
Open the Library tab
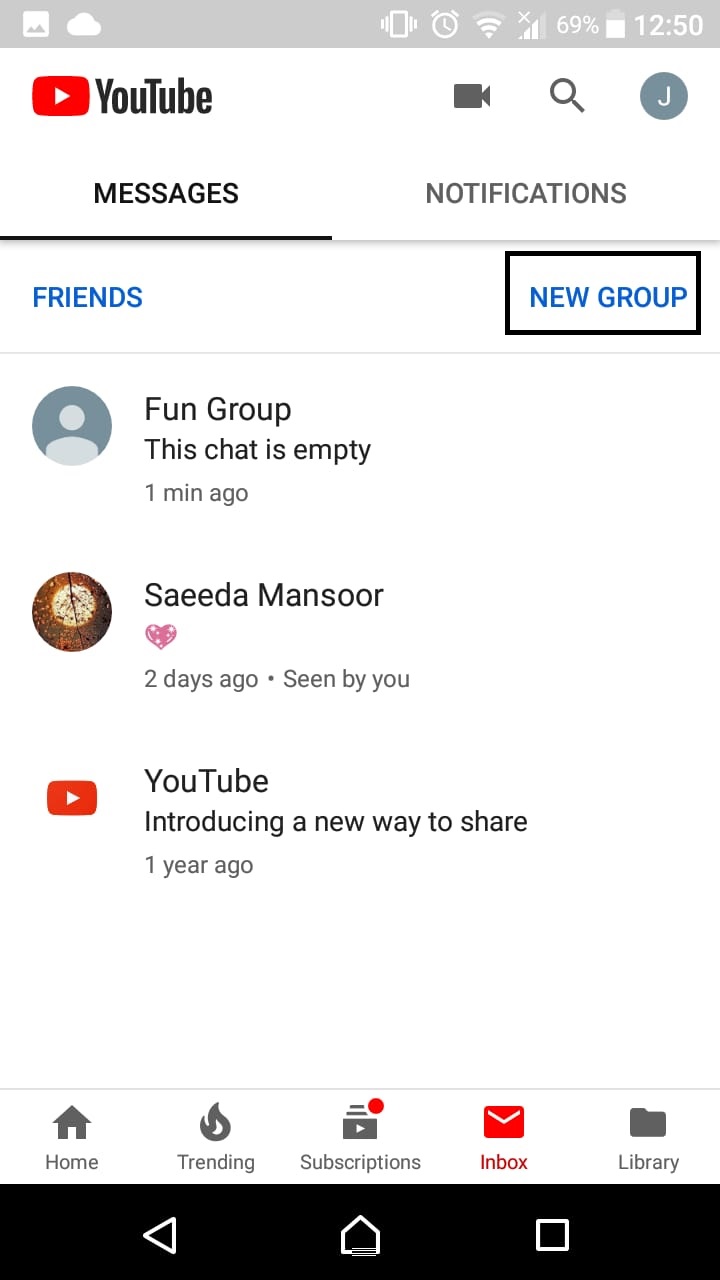point(648,1137)
